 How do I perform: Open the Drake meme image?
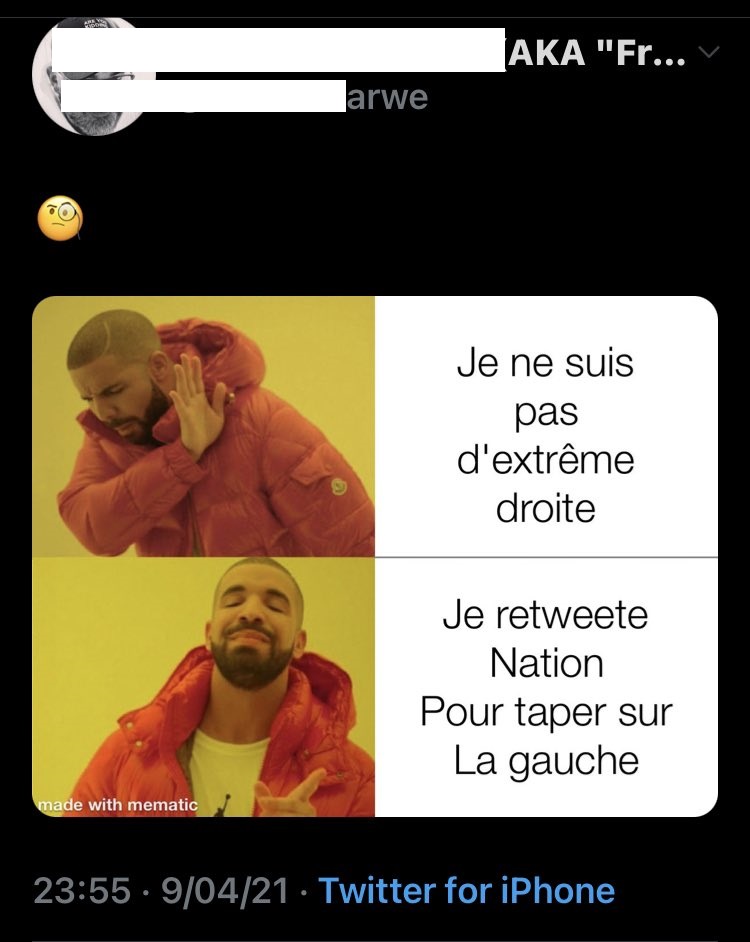pyautogui.click(x=375, y=556)
